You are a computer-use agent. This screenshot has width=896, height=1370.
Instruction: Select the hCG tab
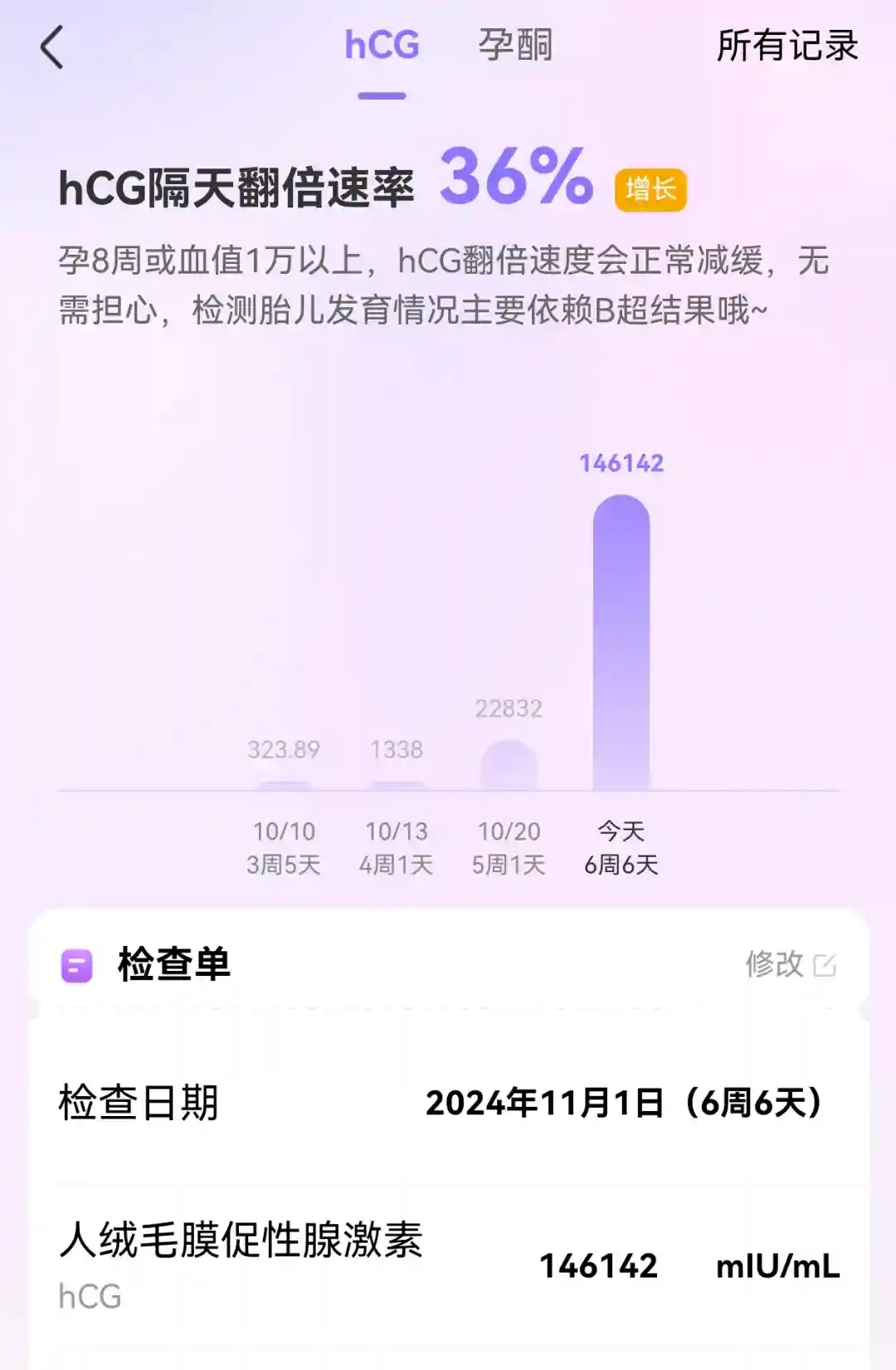point(382,45)
